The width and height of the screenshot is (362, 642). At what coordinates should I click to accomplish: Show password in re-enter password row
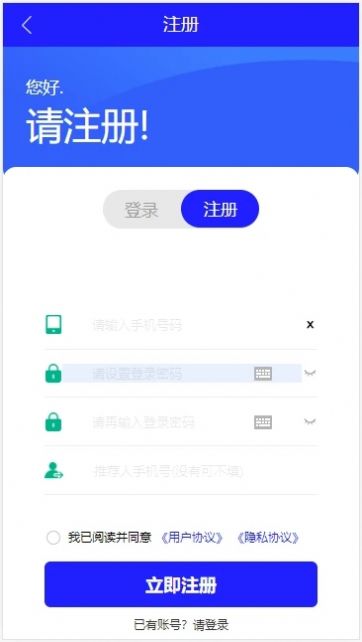coord(310,421)
